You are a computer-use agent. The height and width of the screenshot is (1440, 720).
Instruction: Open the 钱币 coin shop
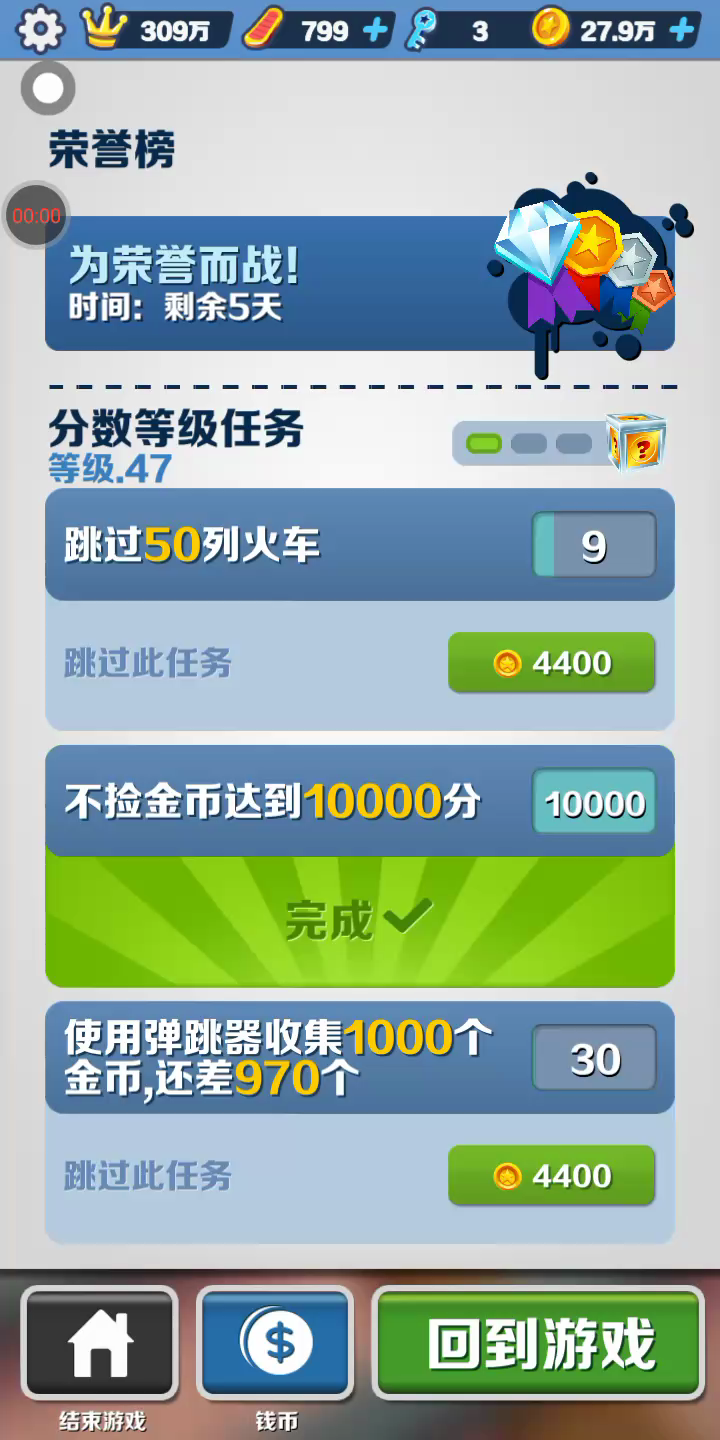click(x=276, y=1343)
